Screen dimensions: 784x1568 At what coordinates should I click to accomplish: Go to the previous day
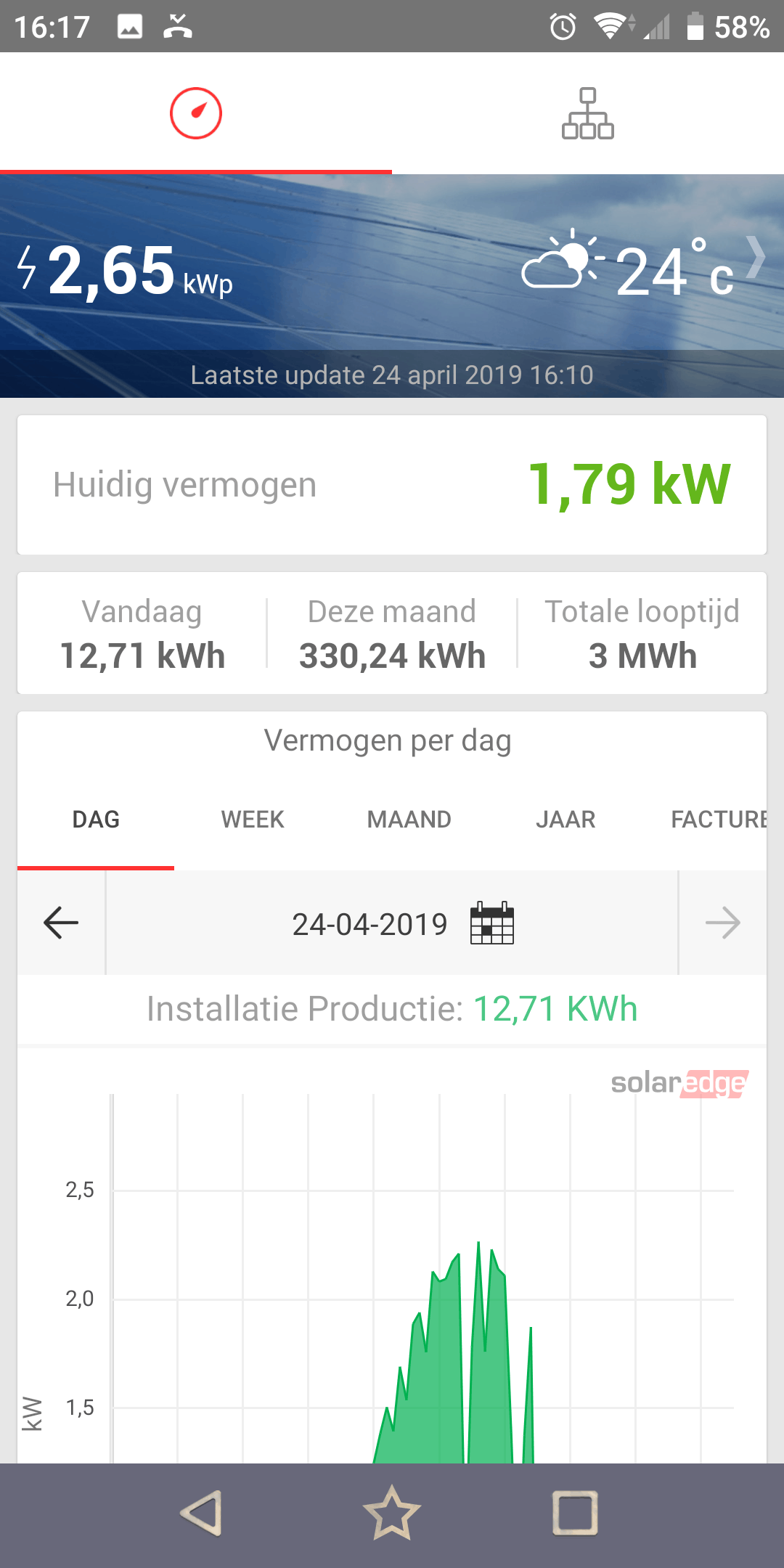coord(61,923)
